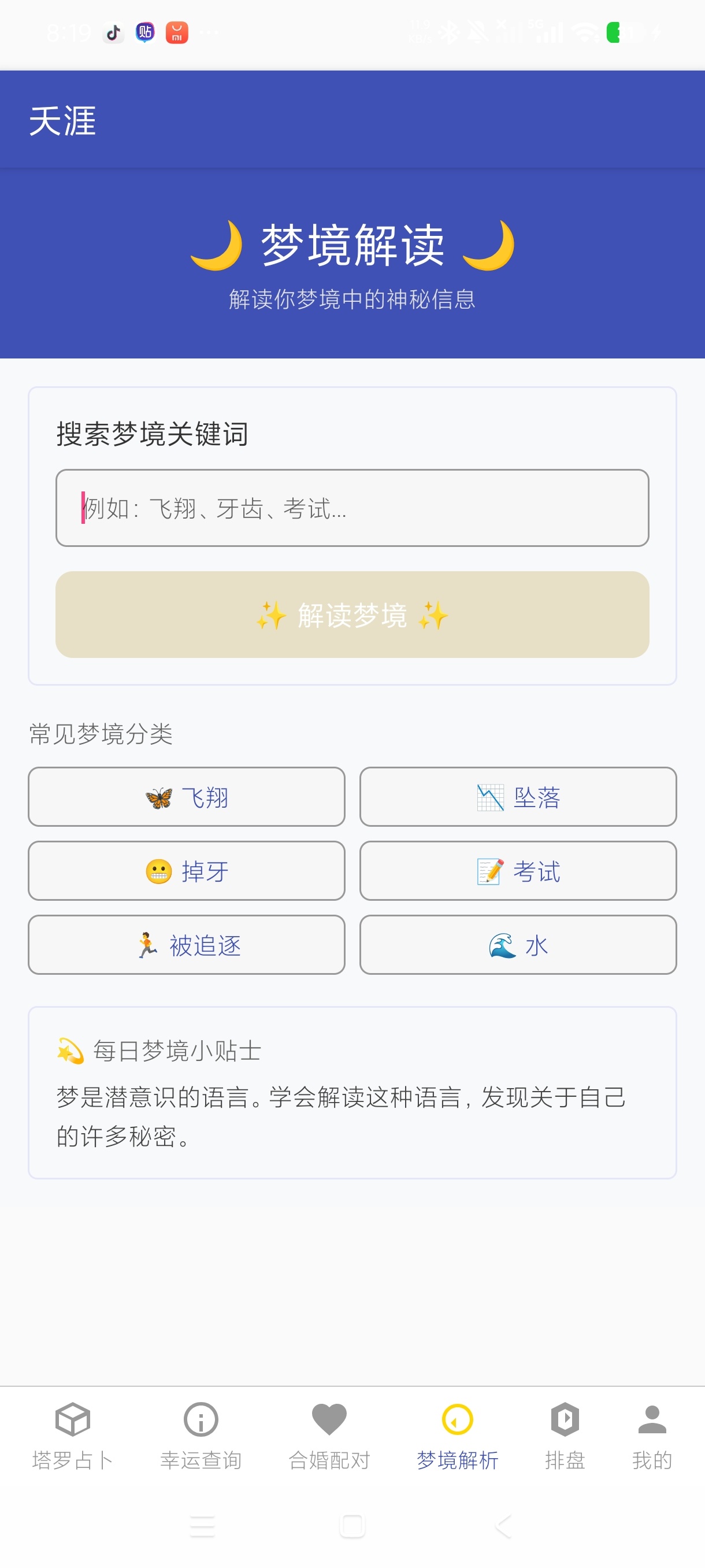The width and height of the screenshot is (705, 1568).
Task: Choose the 水 dream category
Action: 518,945
